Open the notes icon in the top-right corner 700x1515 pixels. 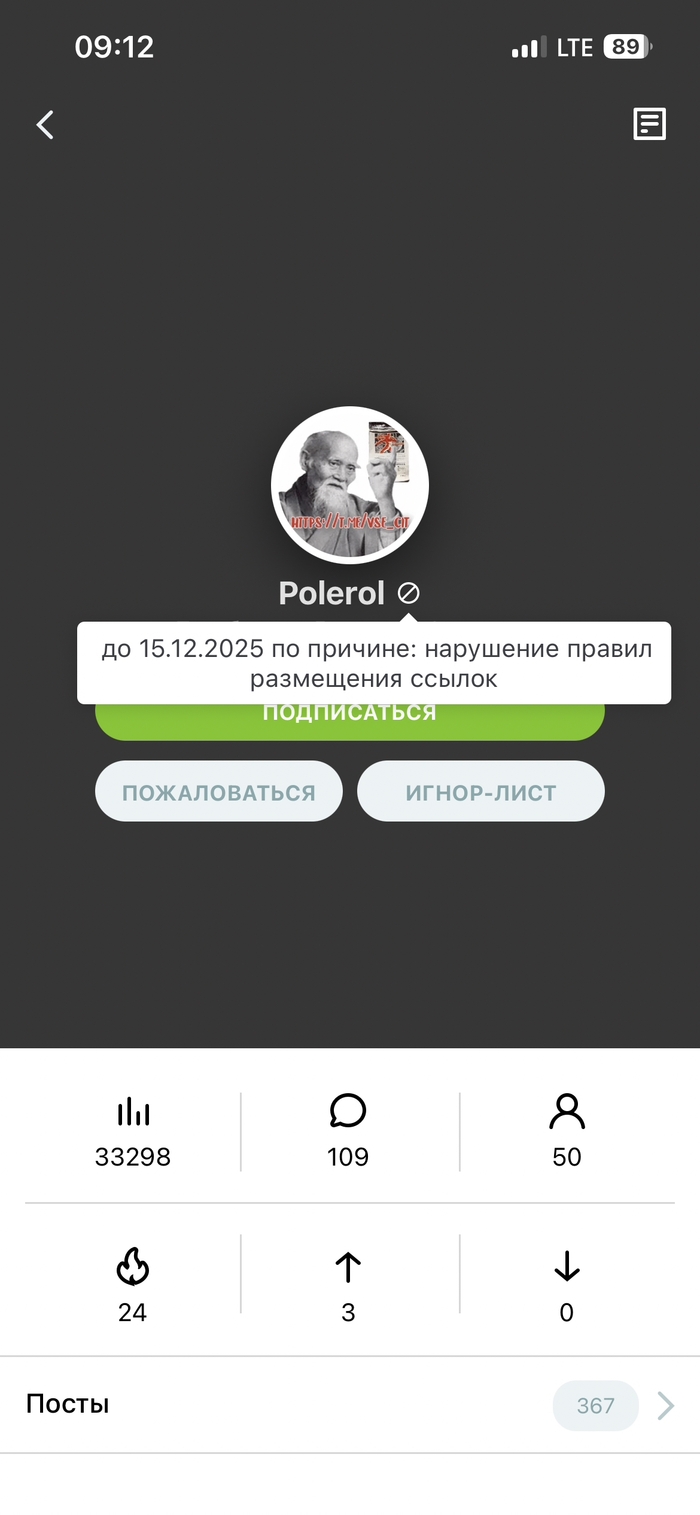[x=649, y=124]
